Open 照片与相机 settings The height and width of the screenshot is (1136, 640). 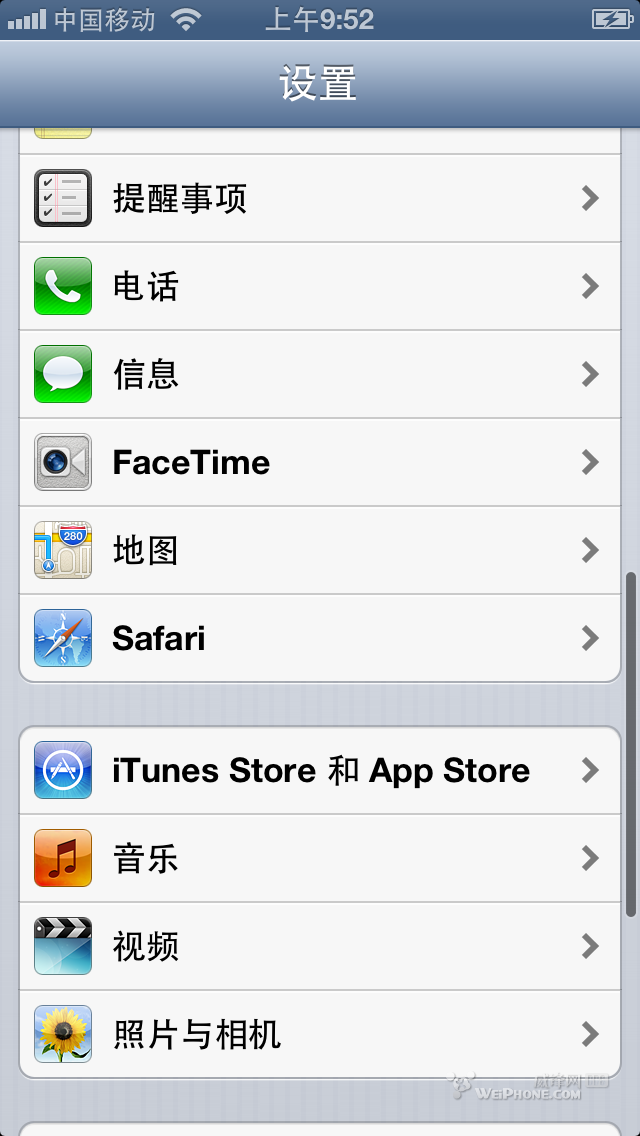[x=320, y=1034]
